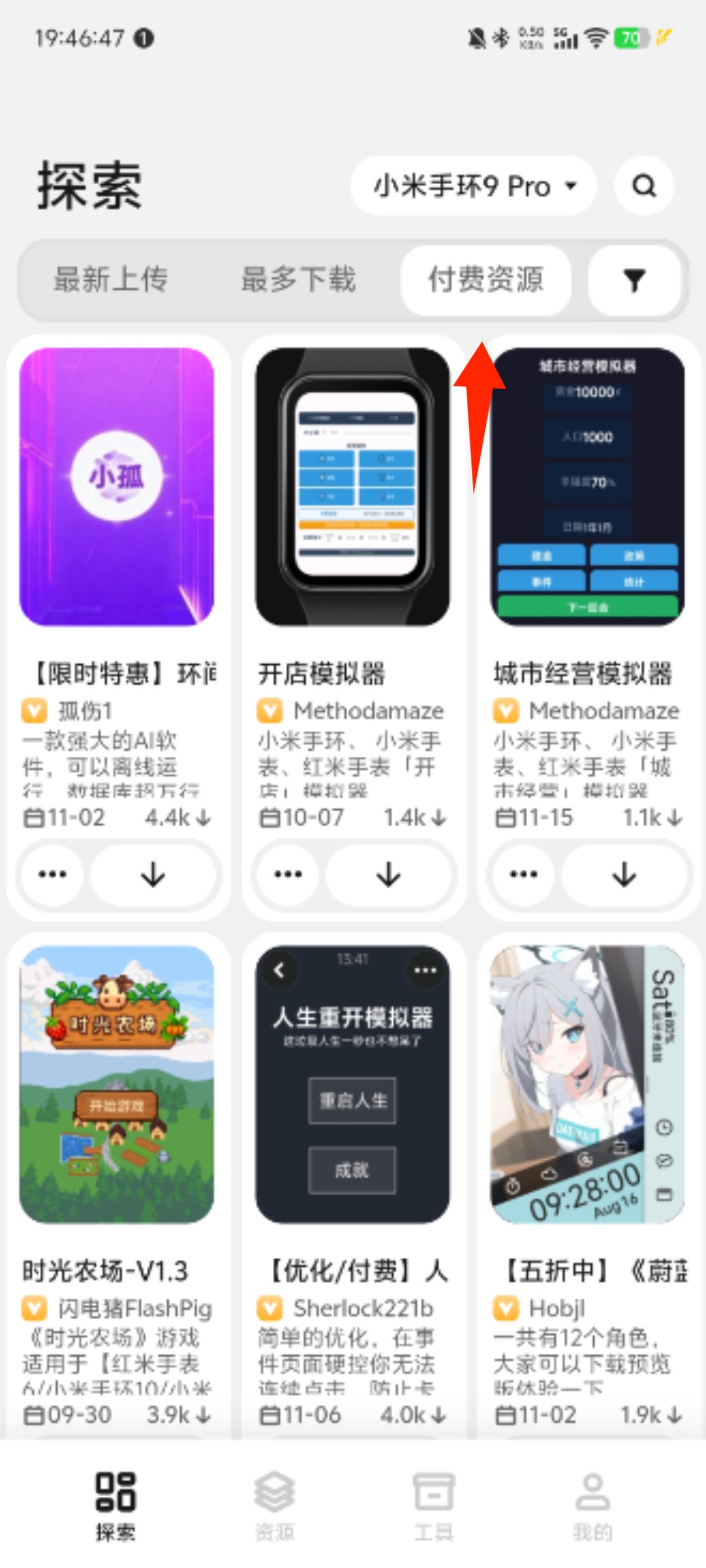The image size is (706, 1568).
Task: Open the 人生重开模拟器 card
Action: point(352,1084)
